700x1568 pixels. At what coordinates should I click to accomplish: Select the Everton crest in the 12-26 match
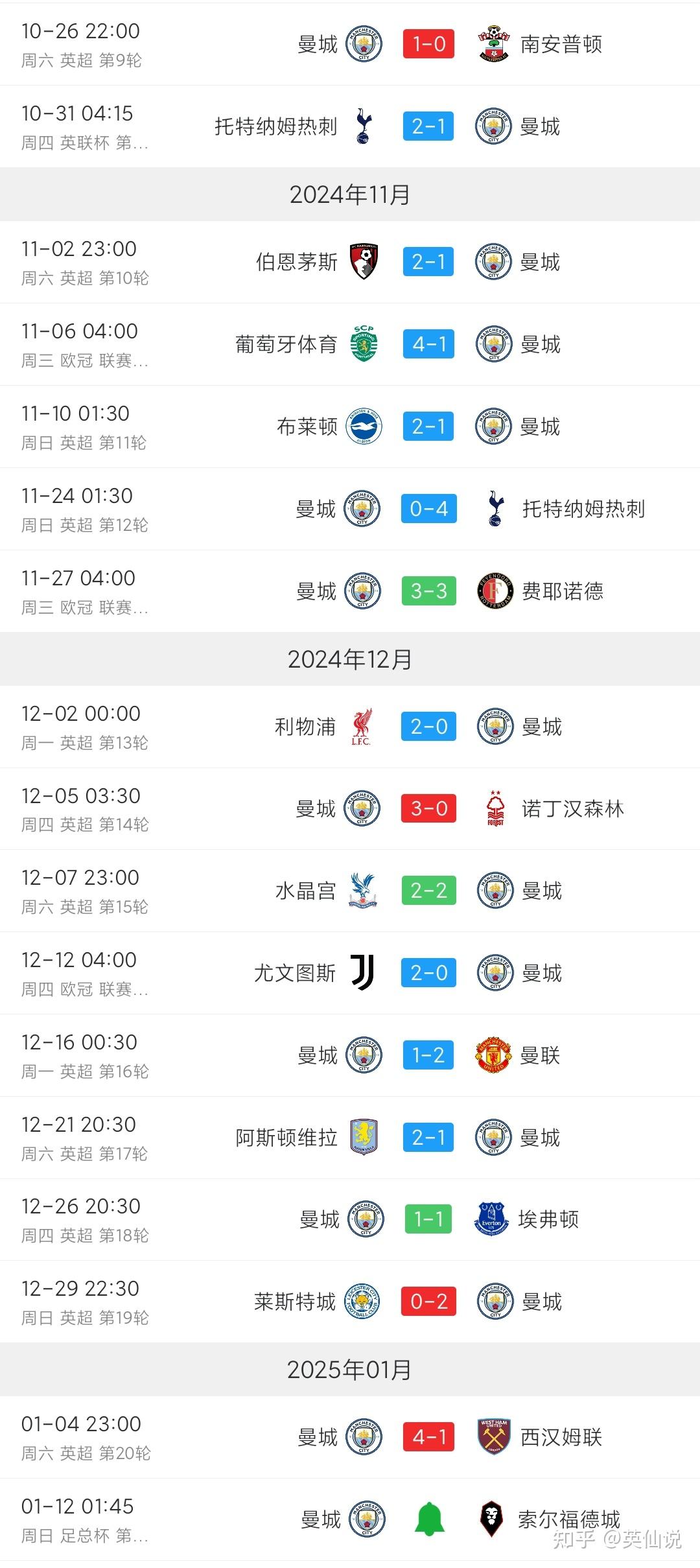click(493, 1219)
